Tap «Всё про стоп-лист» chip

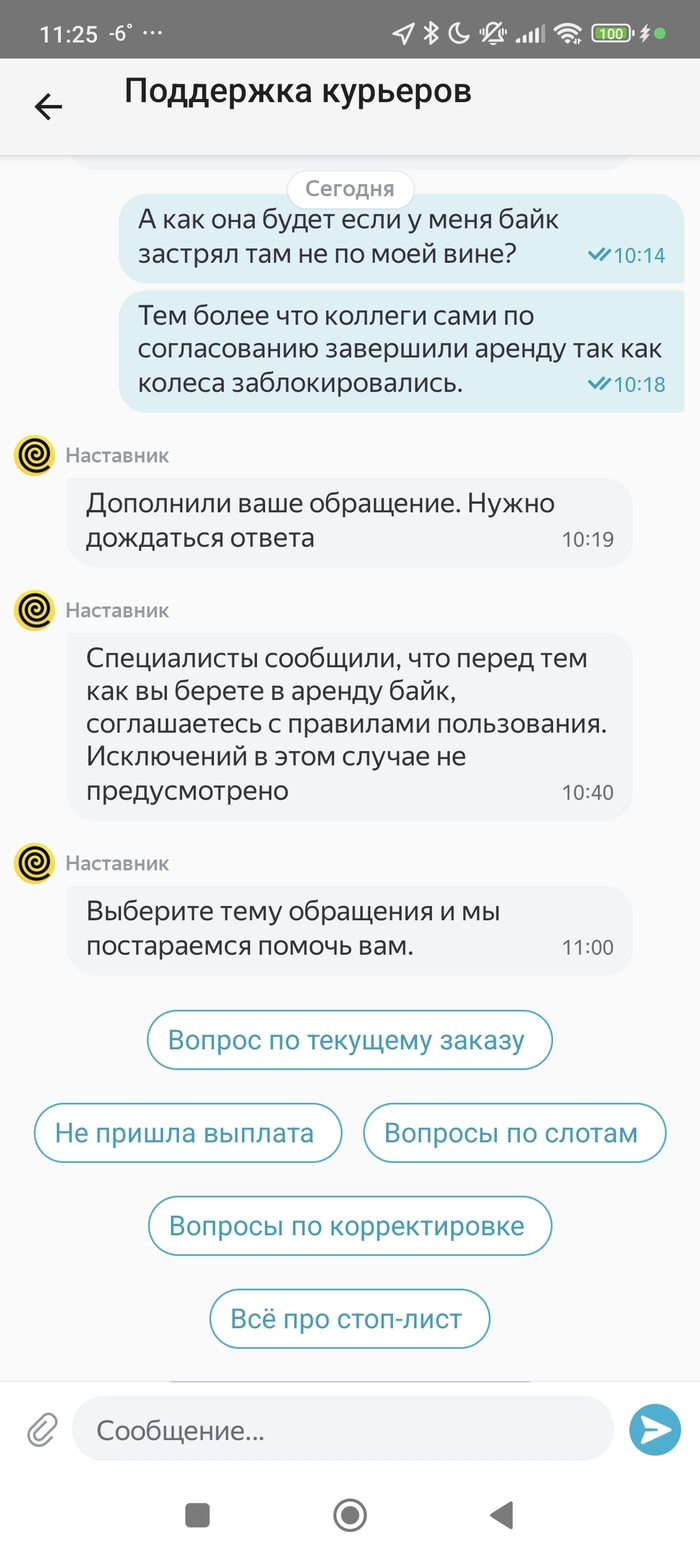[349, 1319]
